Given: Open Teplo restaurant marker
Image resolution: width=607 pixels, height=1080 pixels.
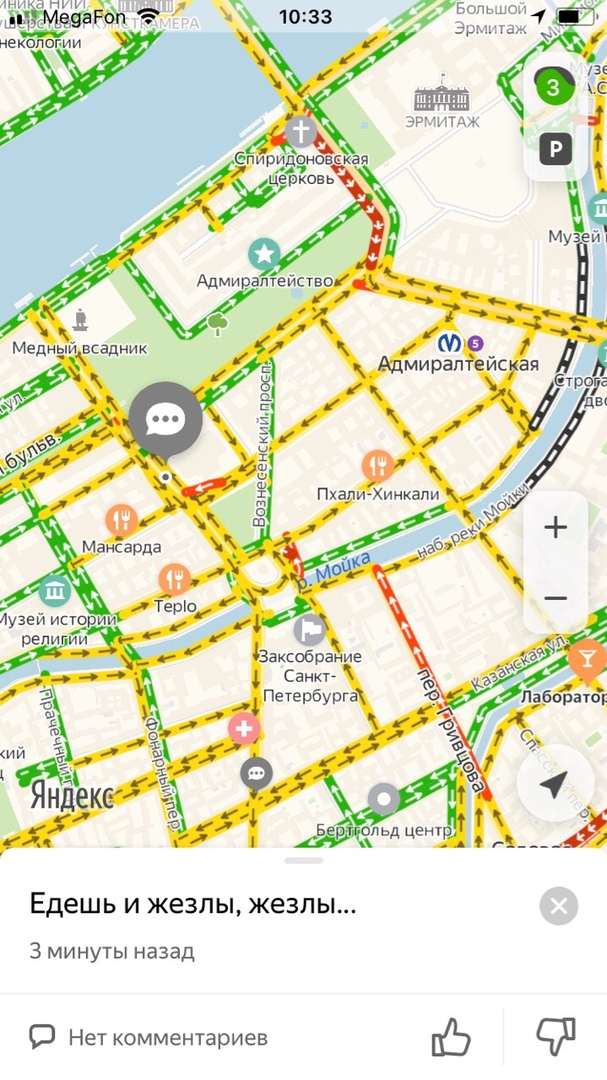Looking at the screenshot, I should tap(174, 578).
